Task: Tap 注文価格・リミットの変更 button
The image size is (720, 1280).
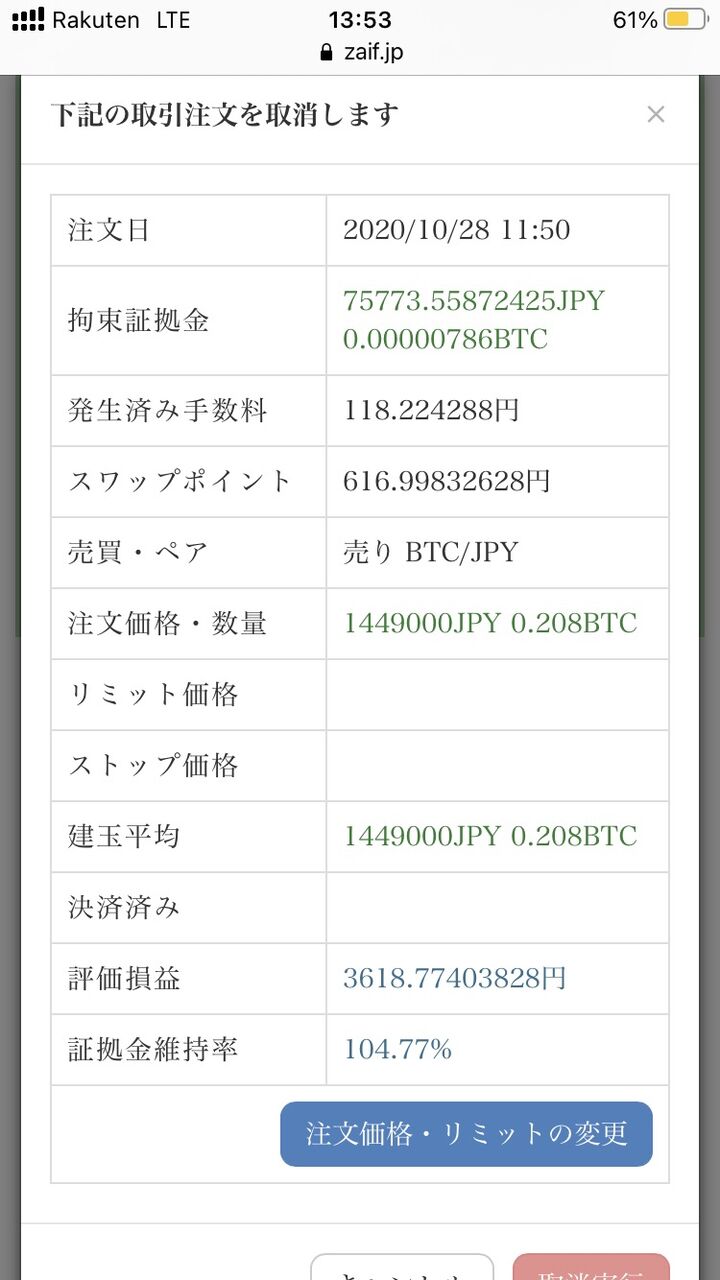Action: (x=466, y=1134)
